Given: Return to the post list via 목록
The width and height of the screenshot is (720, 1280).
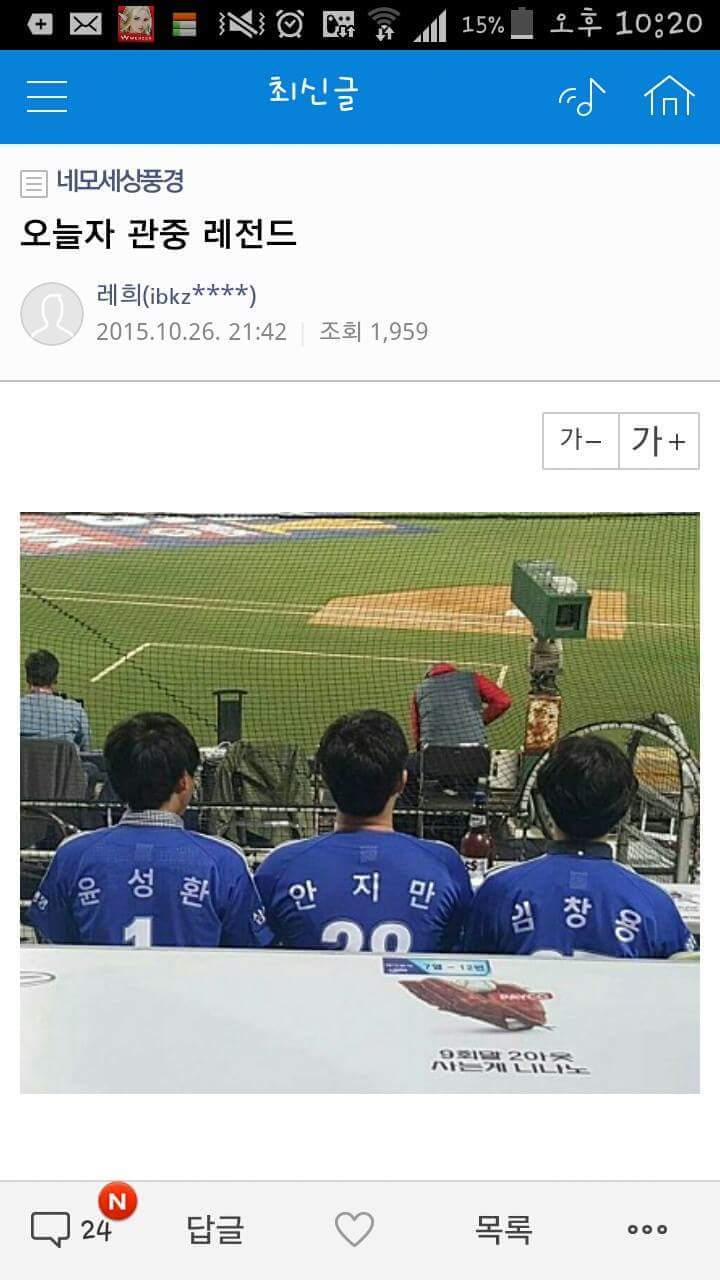Looking at the screenshot, I should click(x=503, y=1229).
